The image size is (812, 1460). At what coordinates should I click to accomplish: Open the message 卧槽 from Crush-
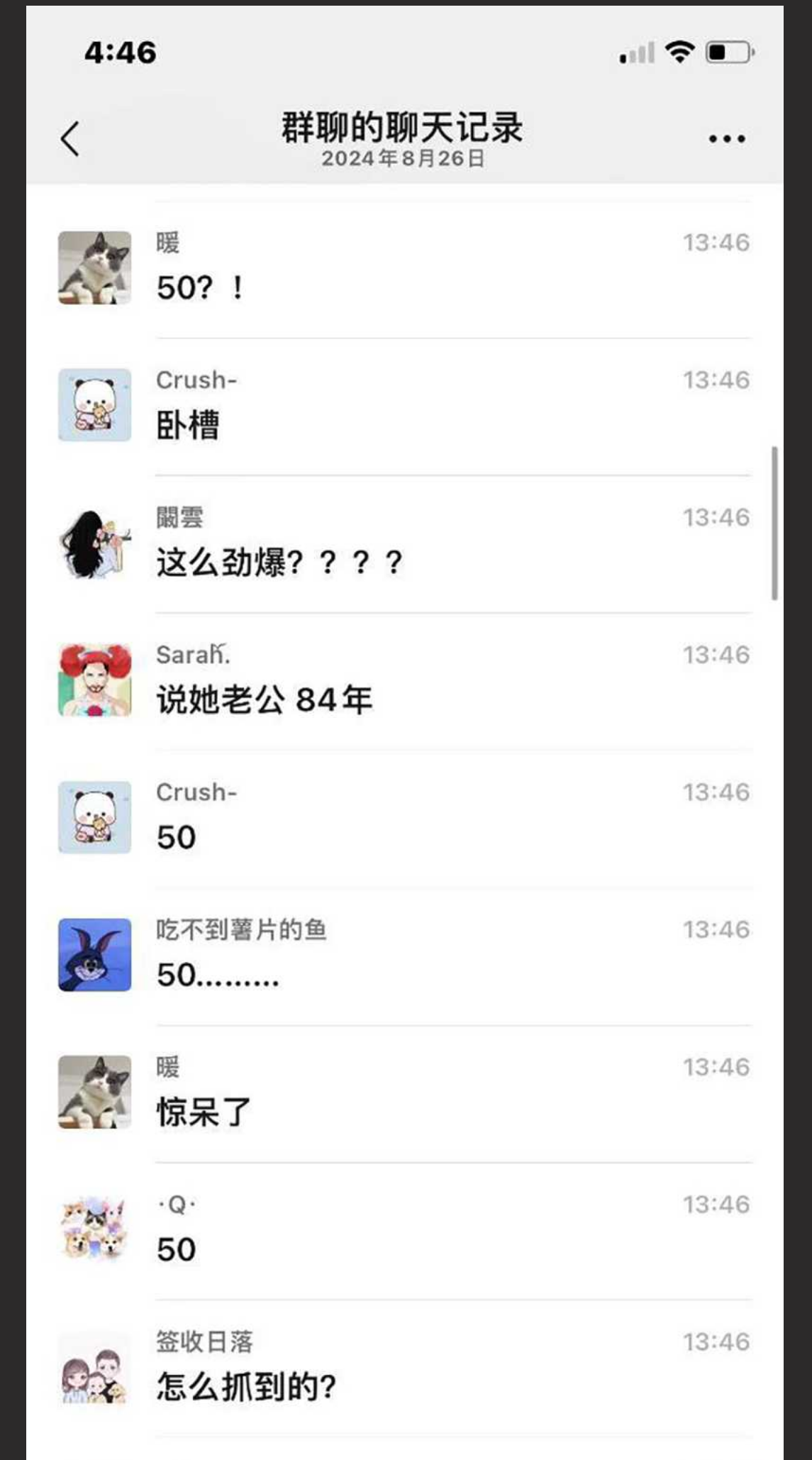[x=189, y=428]
